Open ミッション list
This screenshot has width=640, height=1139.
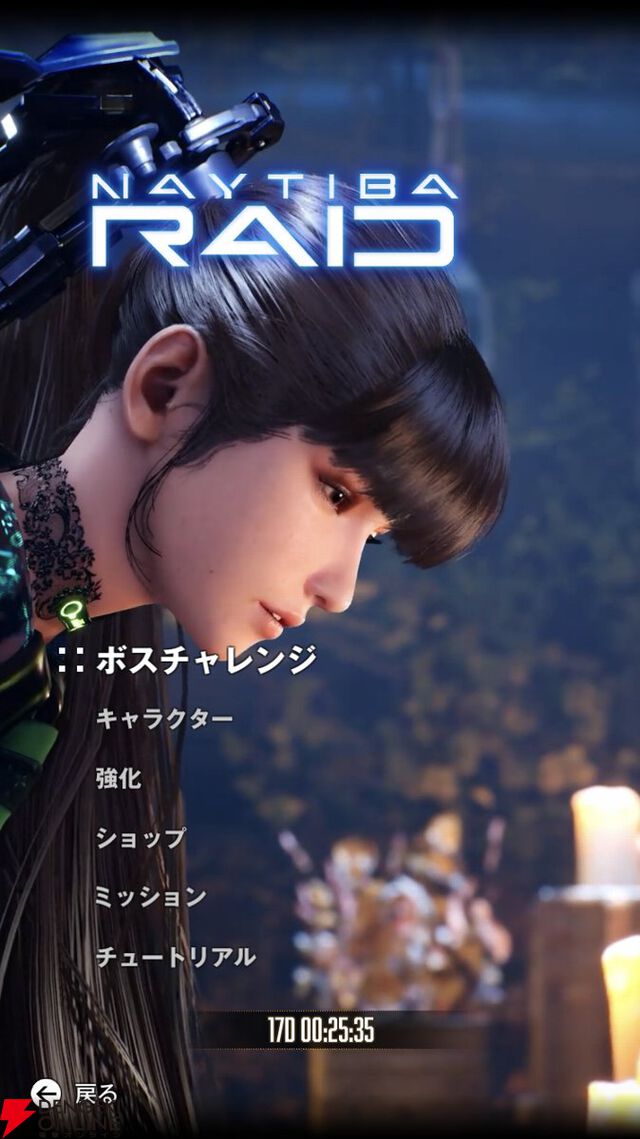(150, 897)
